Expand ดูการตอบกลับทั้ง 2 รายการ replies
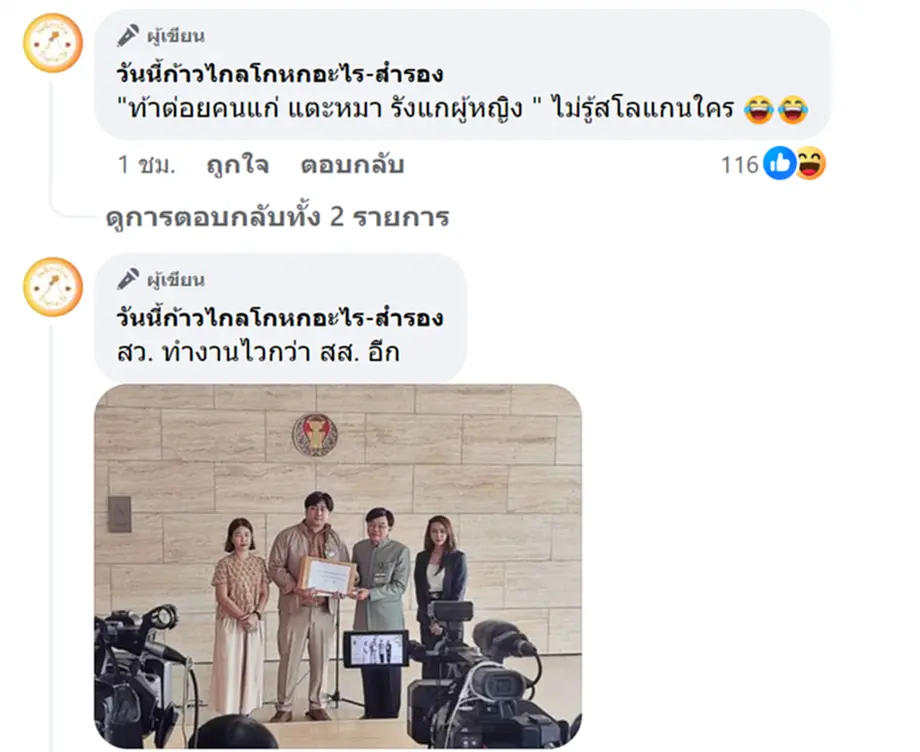Screen dimensions: 920x752 coord(277,217)
